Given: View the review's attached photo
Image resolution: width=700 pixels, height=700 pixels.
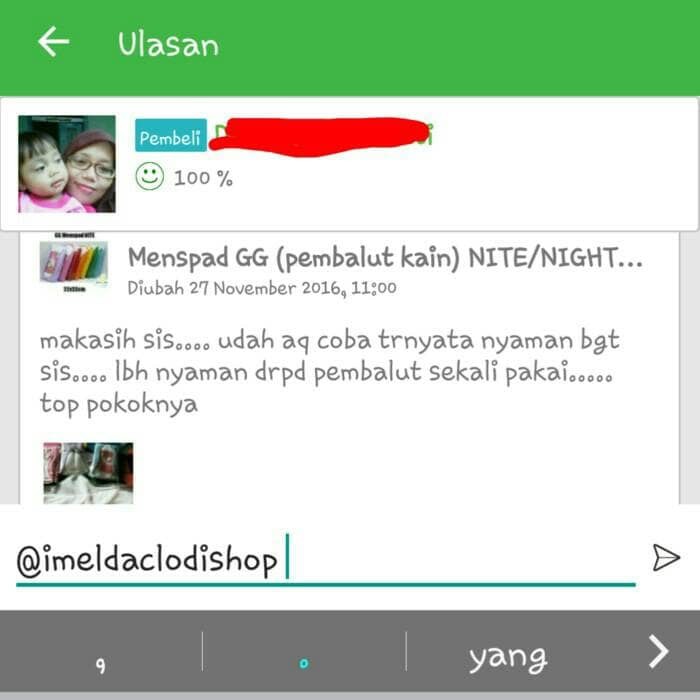Looking at the screenshot, I should point(88,472).
